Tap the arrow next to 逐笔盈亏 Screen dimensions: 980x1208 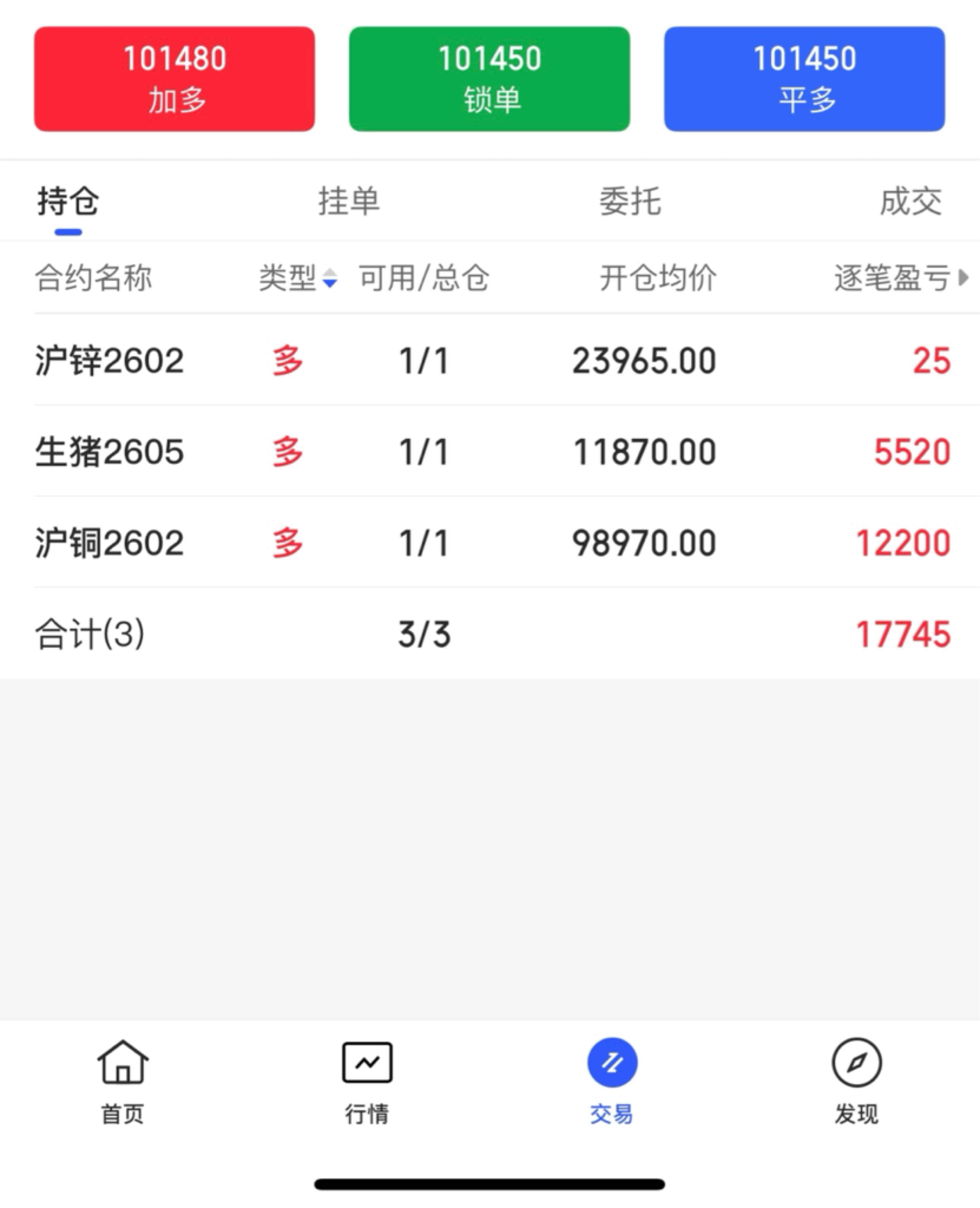(963, 278)
